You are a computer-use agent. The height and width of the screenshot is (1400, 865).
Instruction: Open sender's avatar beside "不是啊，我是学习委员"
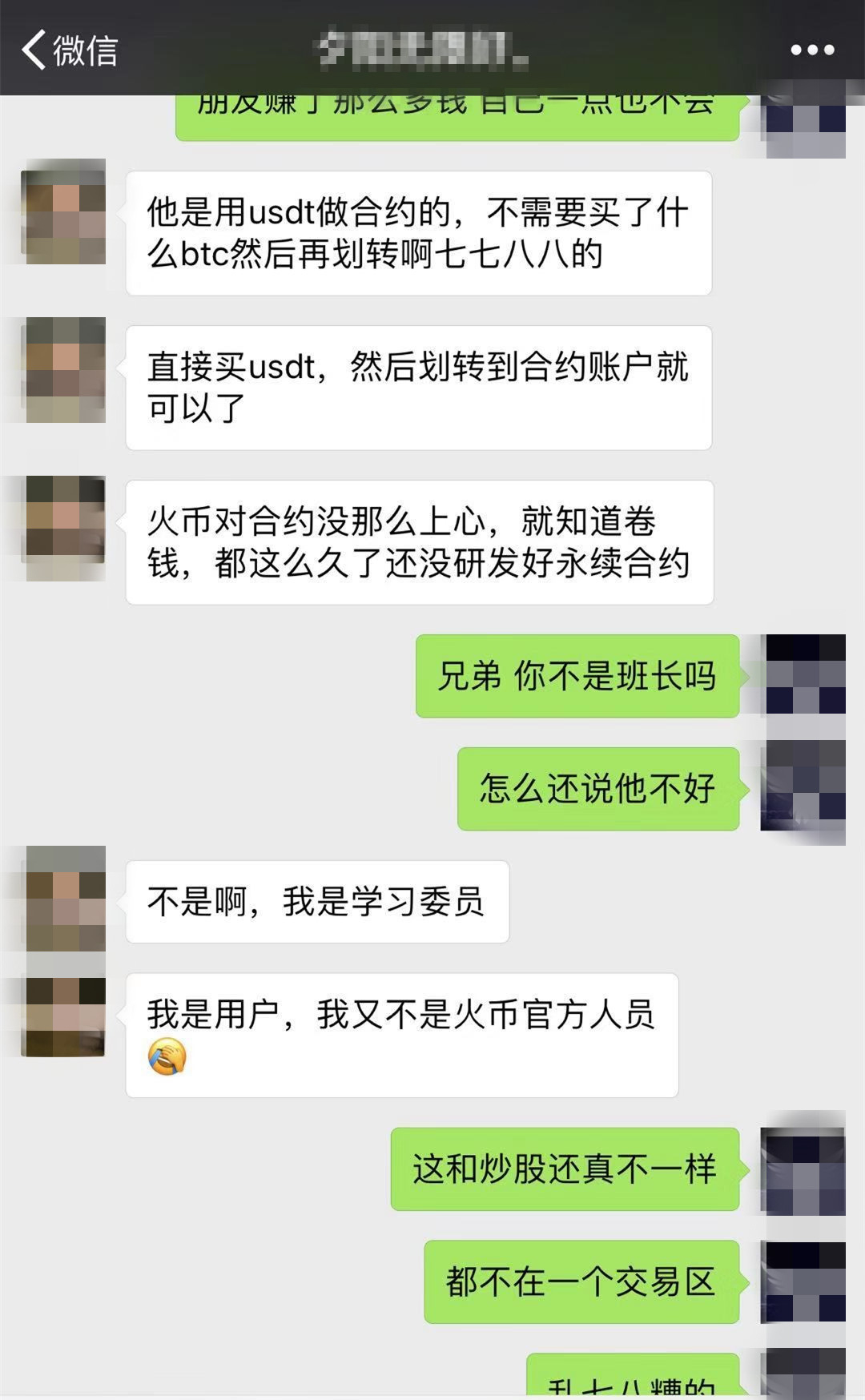(66, 899)
